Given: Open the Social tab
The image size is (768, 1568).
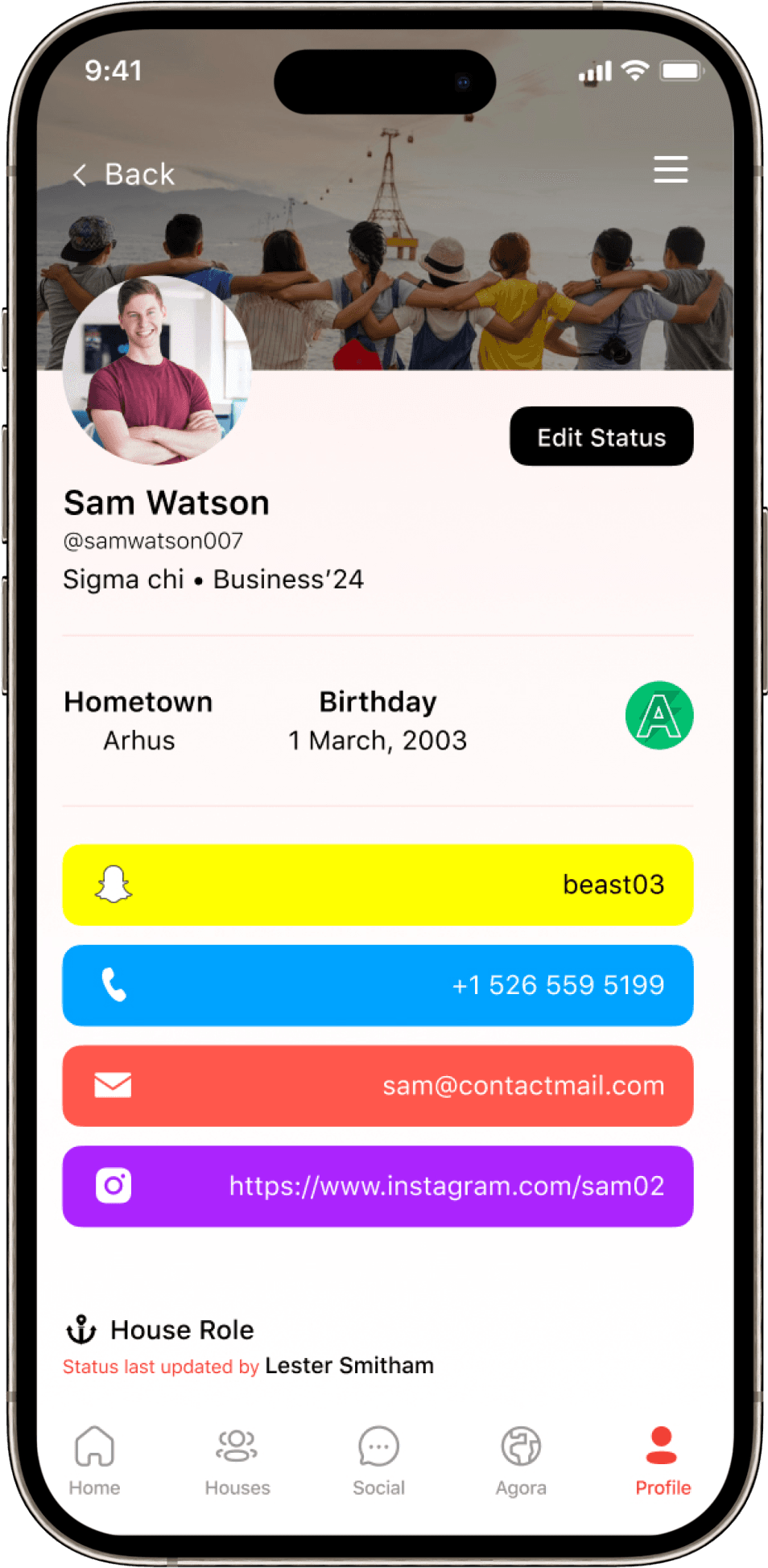Looking at the screenshot, I should click(378, 1460).
